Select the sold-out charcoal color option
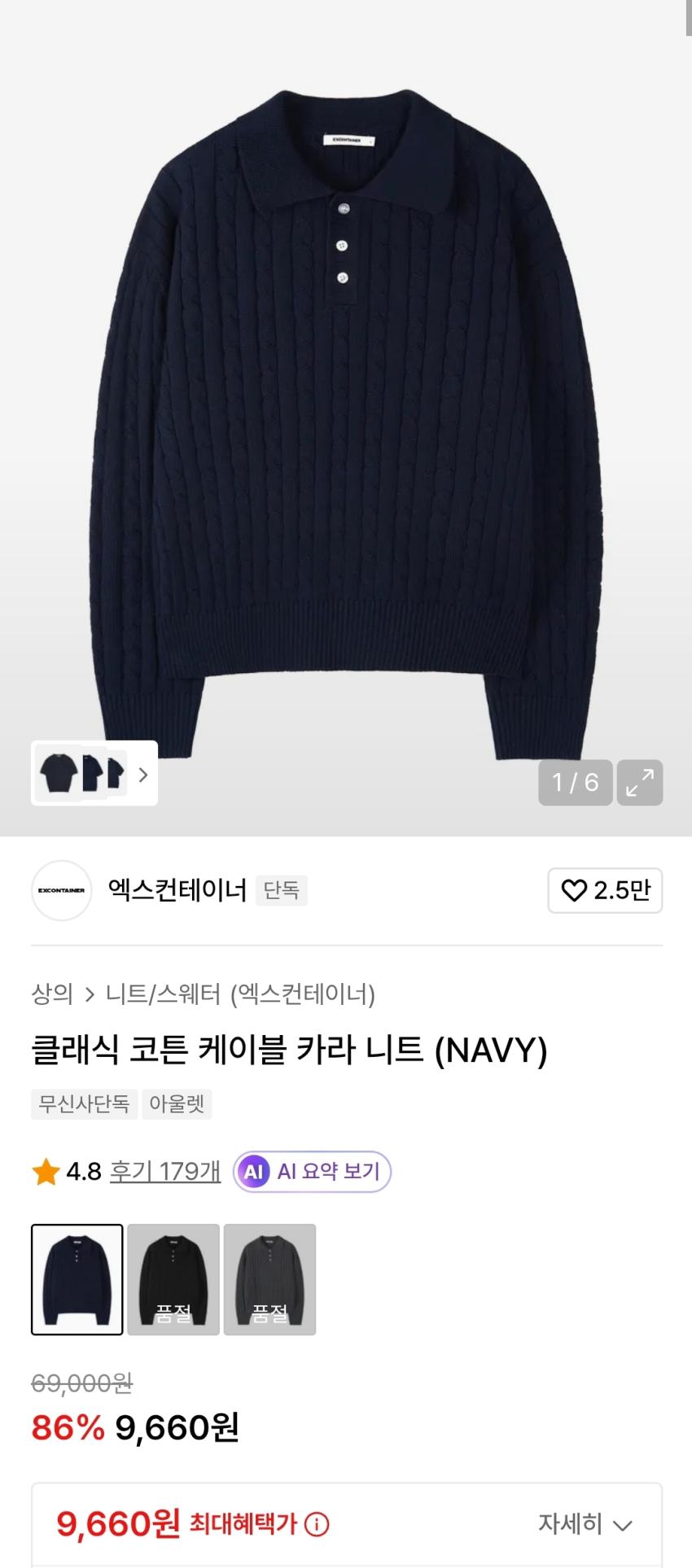Screen dimensions: 692x1568 click(269, 1280)
